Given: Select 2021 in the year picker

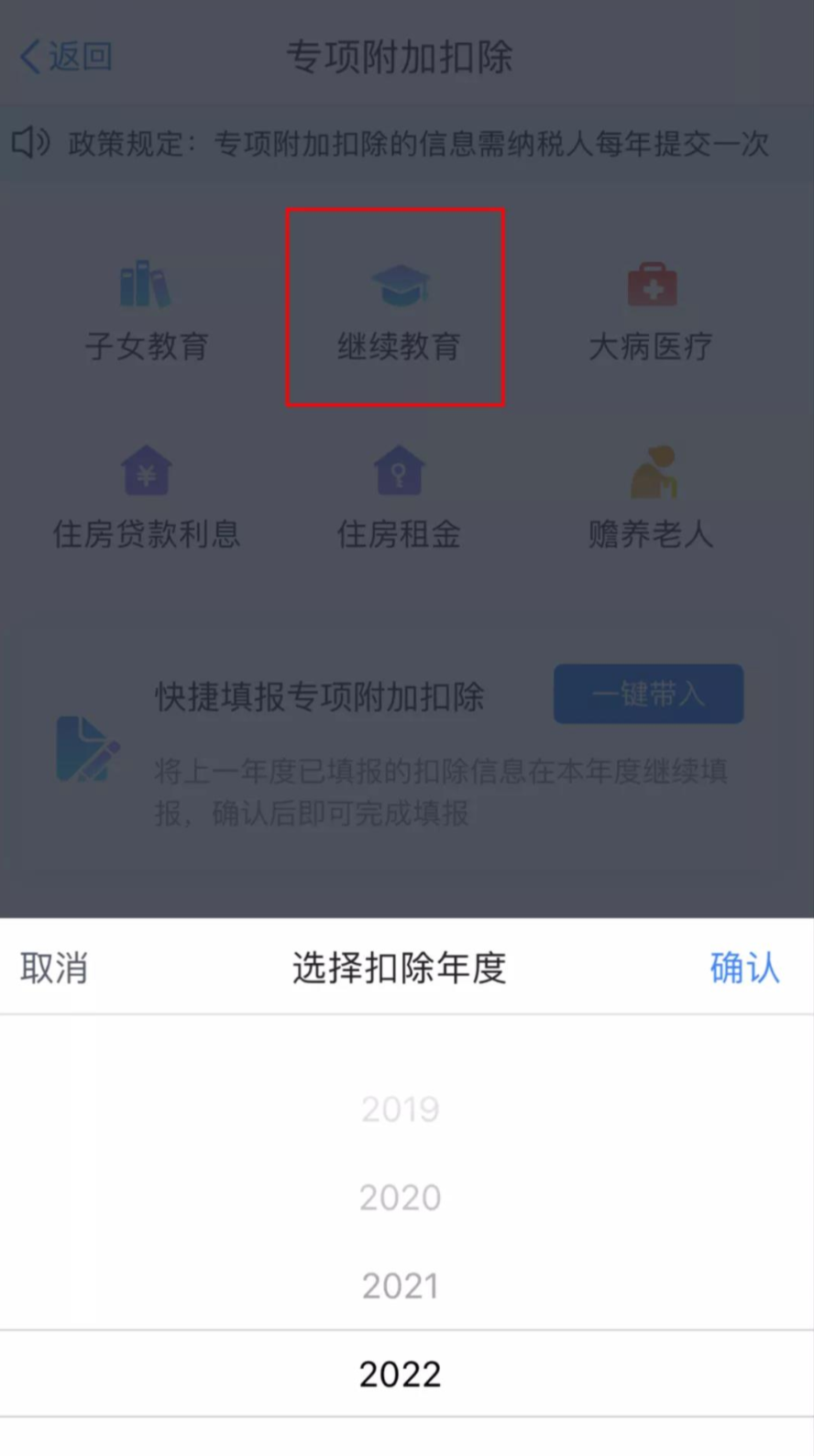Looking at the screenshot, I should click(x=401, y=1286).
